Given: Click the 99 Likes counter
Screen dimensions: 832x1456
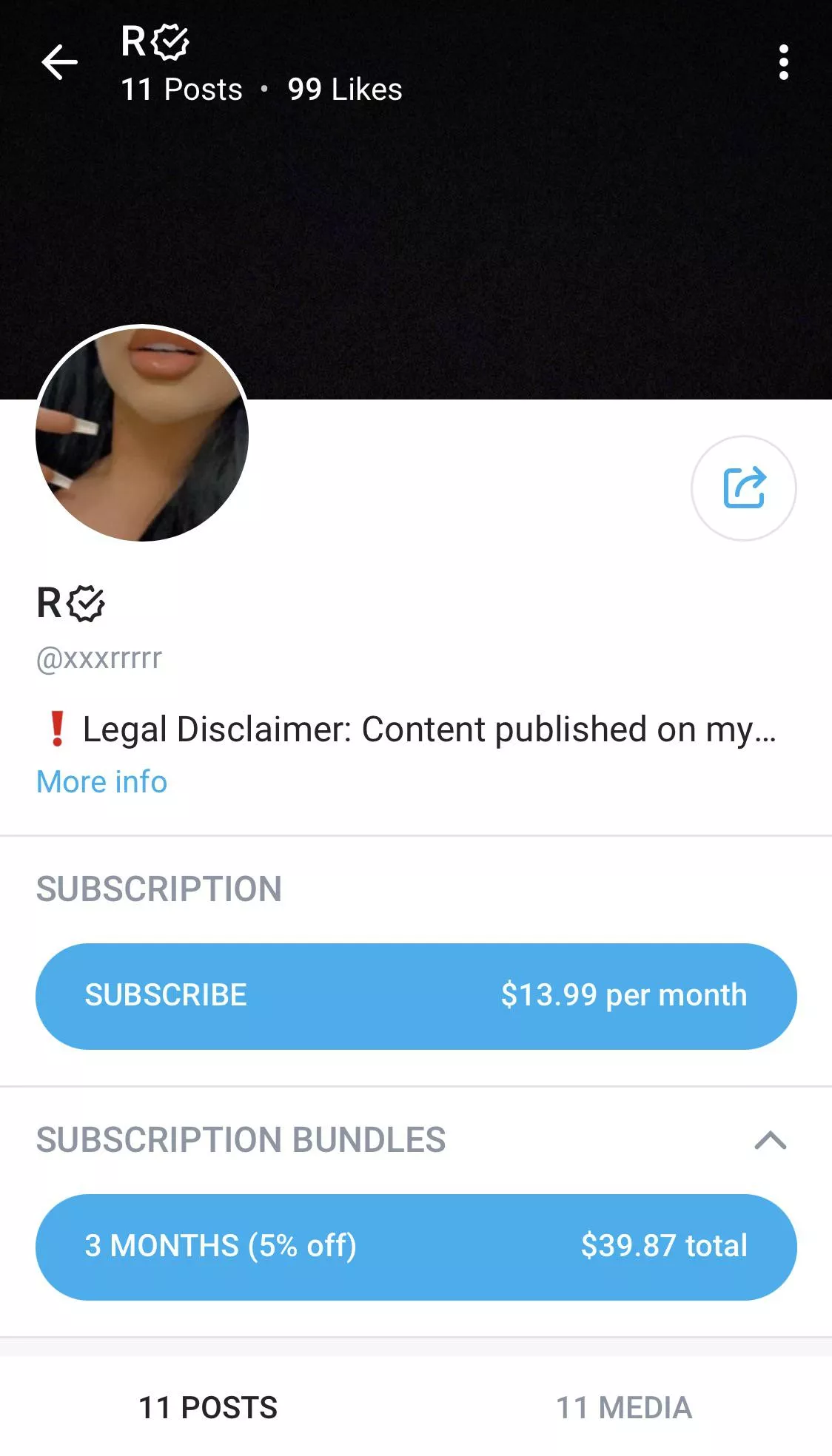Looking at the screenshot, I should click(x=343, y=89).
